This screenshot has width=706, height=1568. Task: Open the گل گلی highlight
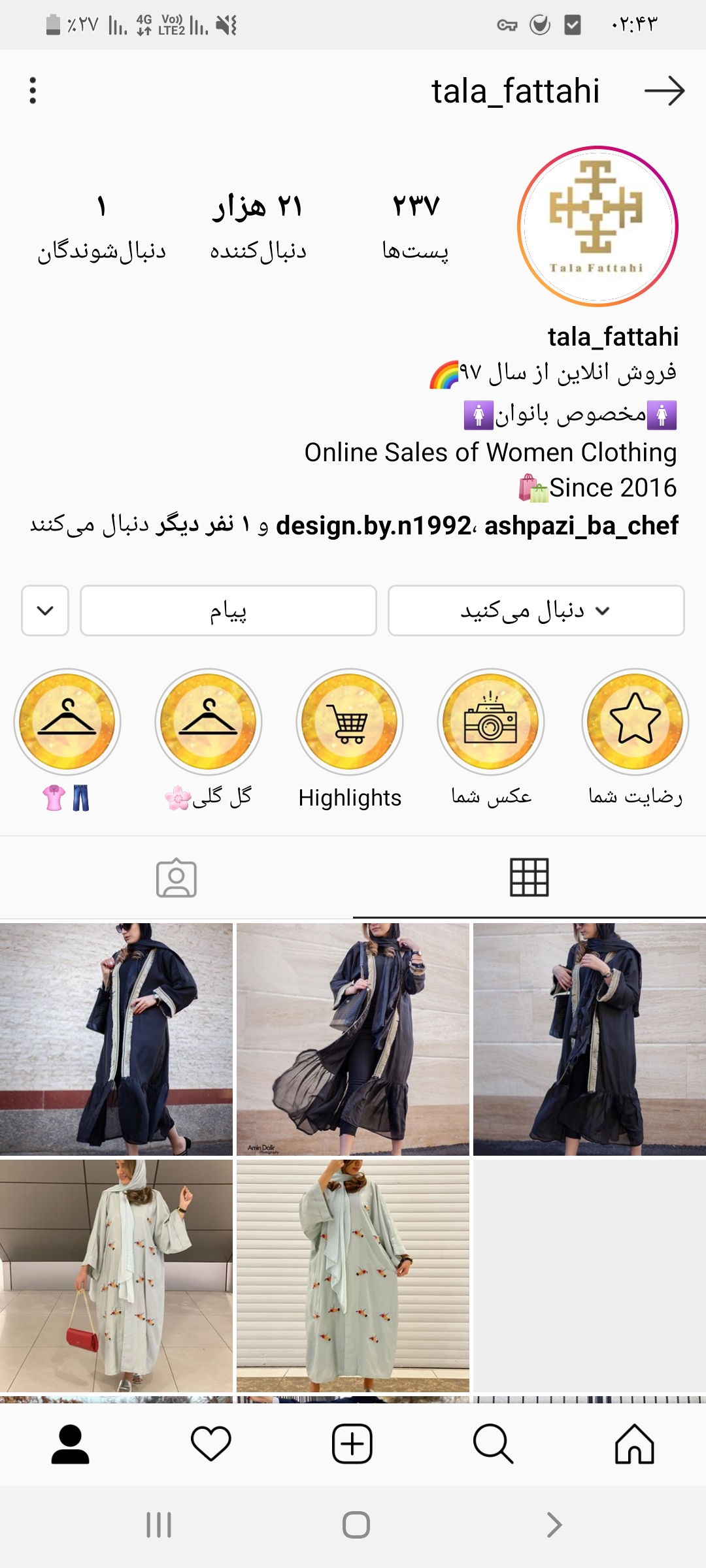(x=209, y=721)
